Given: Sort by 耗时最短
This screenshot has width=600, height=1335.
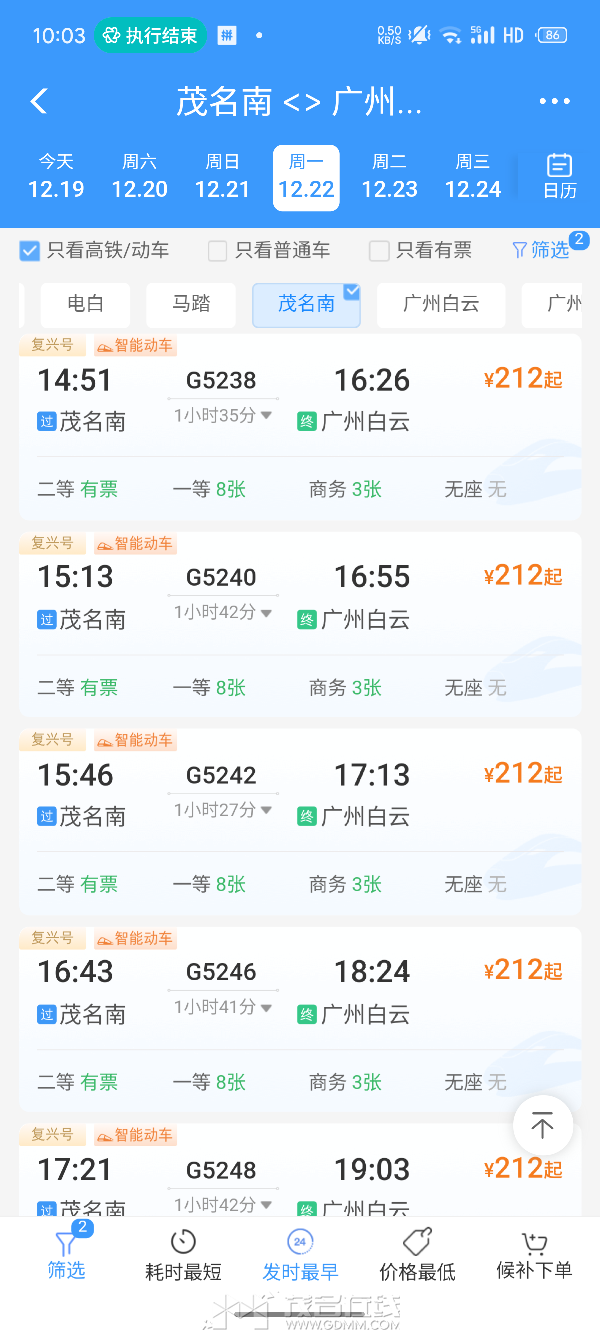Looking at the screenshot, I should 183,1256.
